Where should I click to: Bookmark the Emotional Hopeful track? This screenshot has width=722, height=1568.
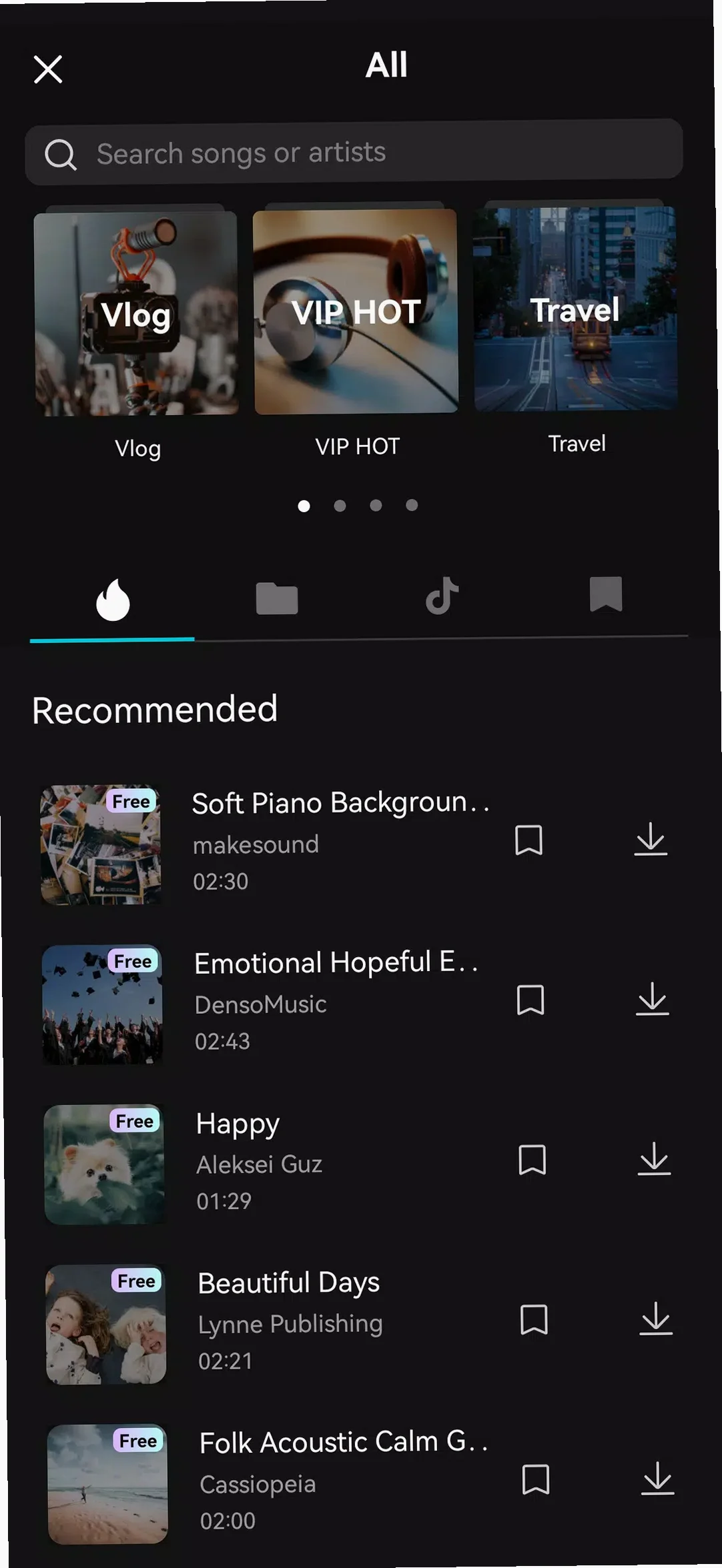coord(530,1000)
